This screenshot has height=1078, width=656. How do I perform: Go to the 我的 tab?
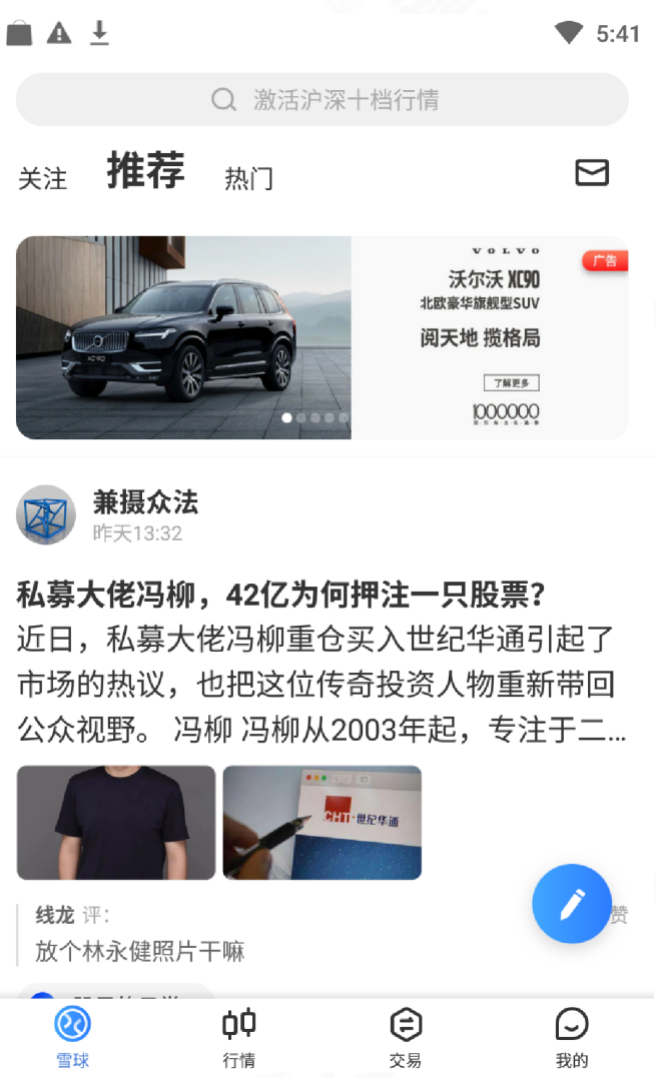click(x=572, y=1037)
